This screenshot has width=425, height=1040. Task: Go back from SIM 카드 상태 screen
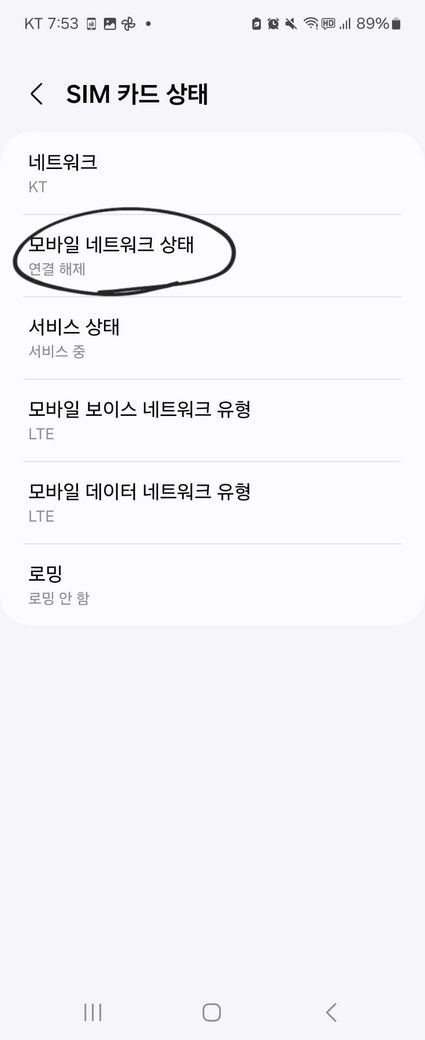click(37, 94)
